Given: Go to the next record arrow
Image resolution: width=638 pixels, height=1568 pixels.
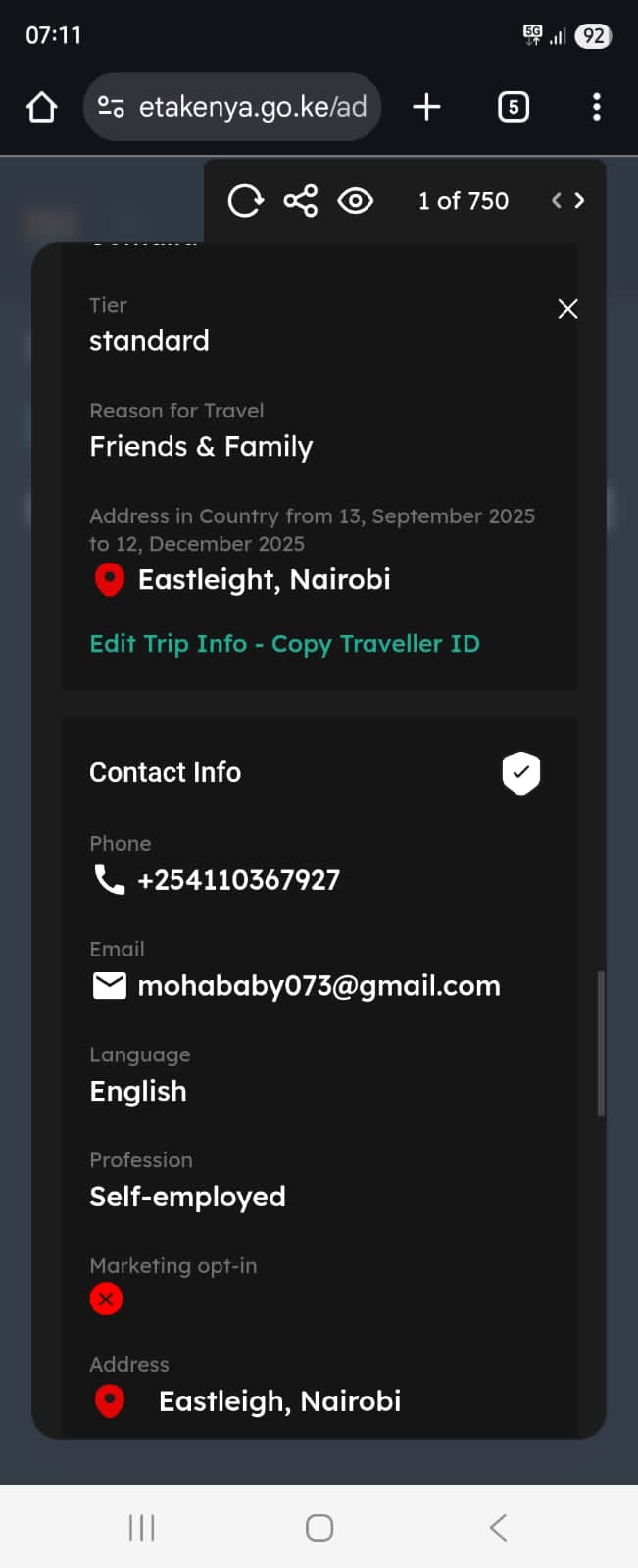Looking at the screenshot, I should [x=580, y=200].
